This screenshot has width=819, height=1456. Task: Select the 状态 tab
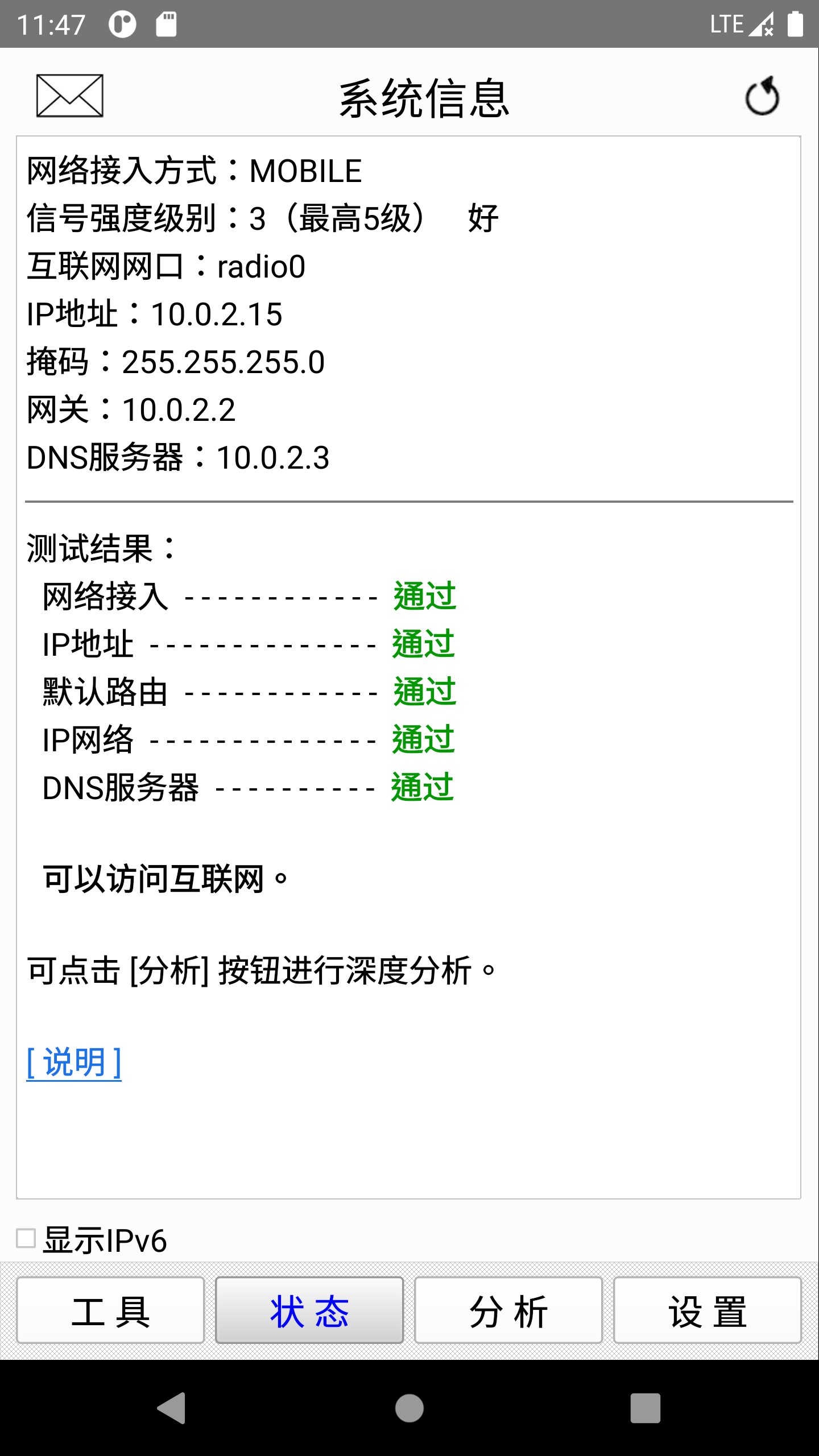coord(309,1310)
